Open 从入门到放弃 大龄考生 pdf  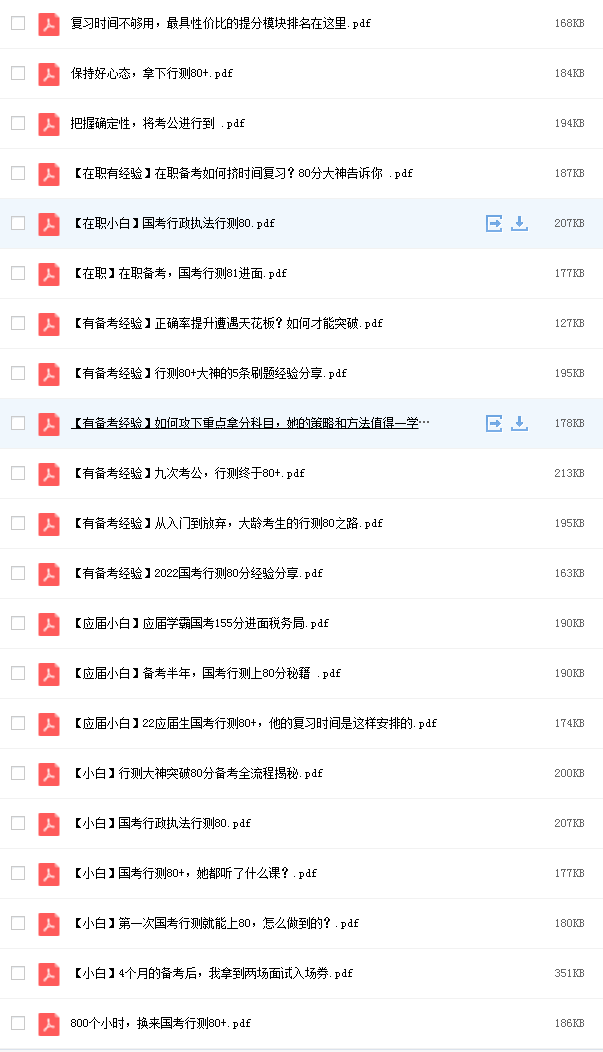pyautogui.click(x=227, y=523)
